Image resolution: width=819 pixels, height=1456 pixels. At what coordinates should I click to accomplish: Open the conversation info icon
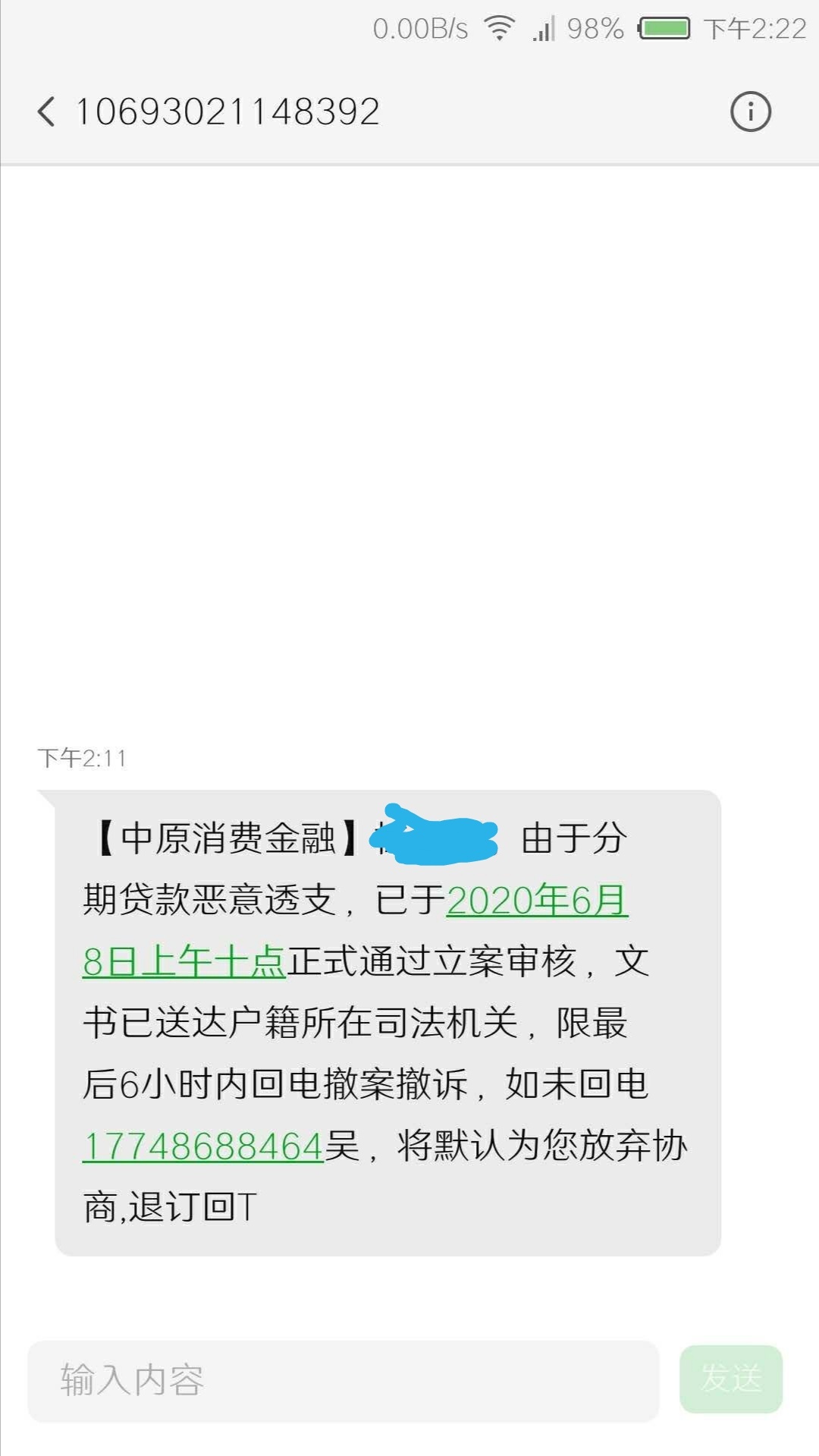pyautogui.click(x=750, y=112)
